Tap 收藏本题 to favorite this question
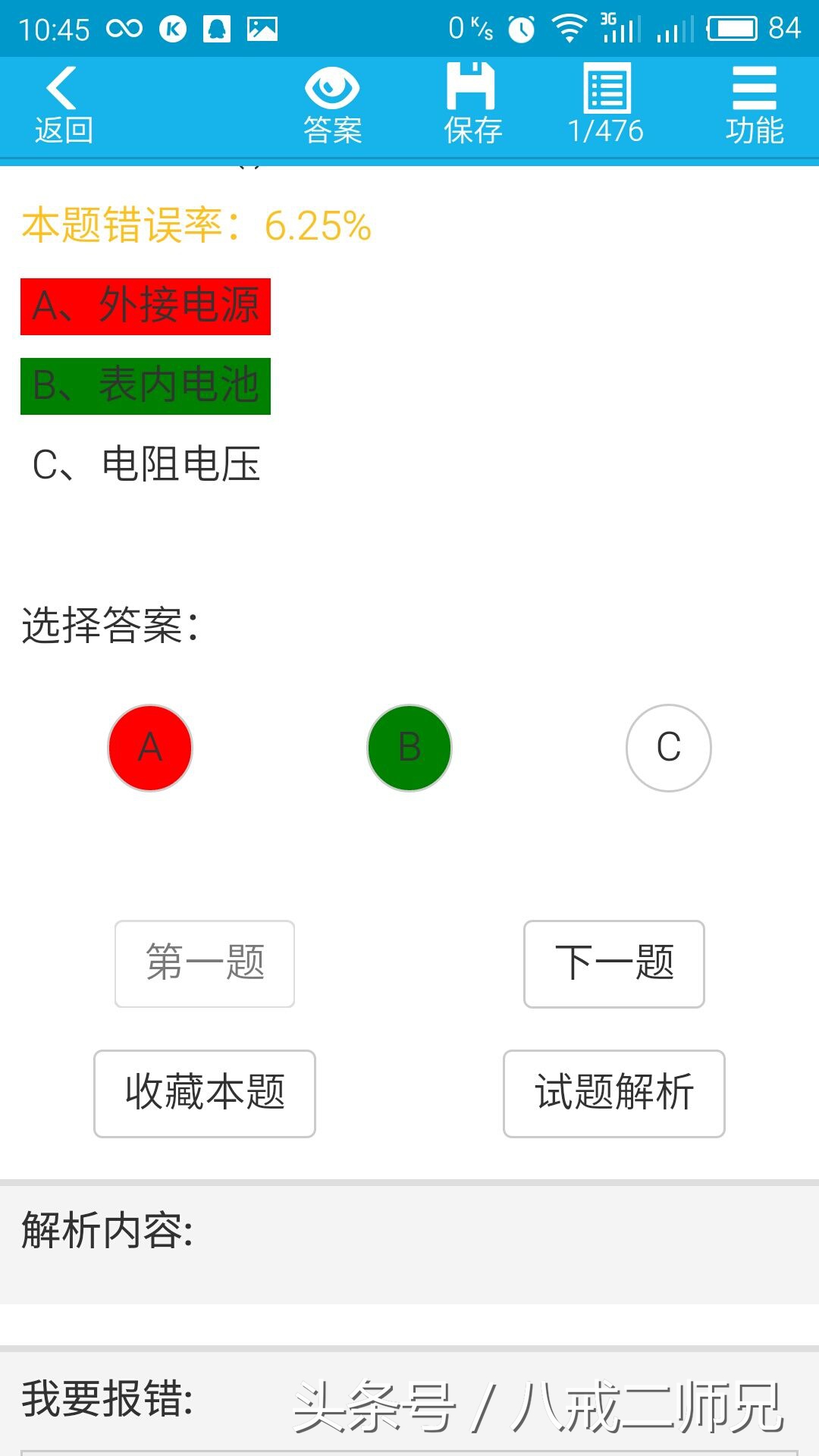Viewport: 819px width, 1456px height. click(x=205, y=1094)
